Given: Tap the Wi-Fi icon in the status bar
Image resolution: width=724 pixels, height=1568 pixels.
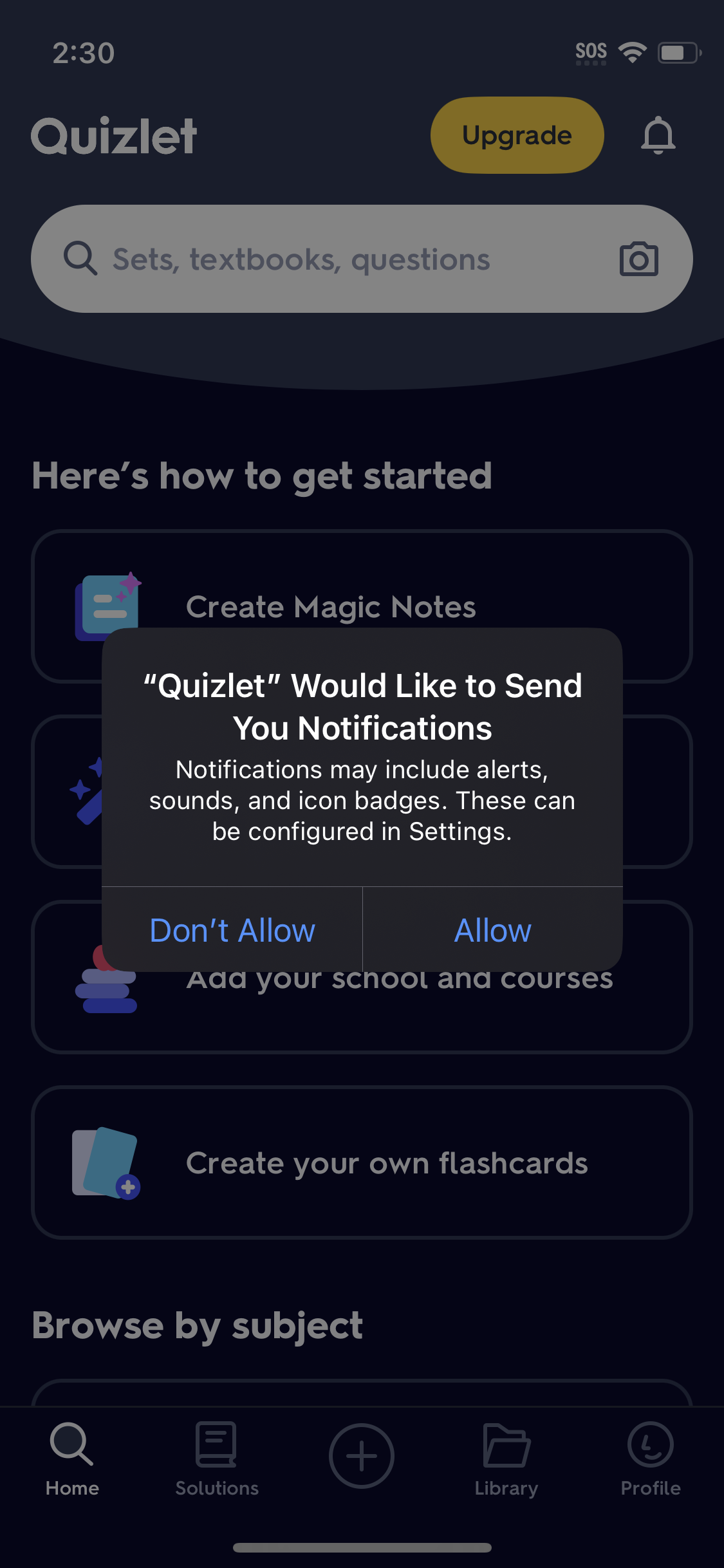Looking at the screenshot, I should tap(633, 53).
